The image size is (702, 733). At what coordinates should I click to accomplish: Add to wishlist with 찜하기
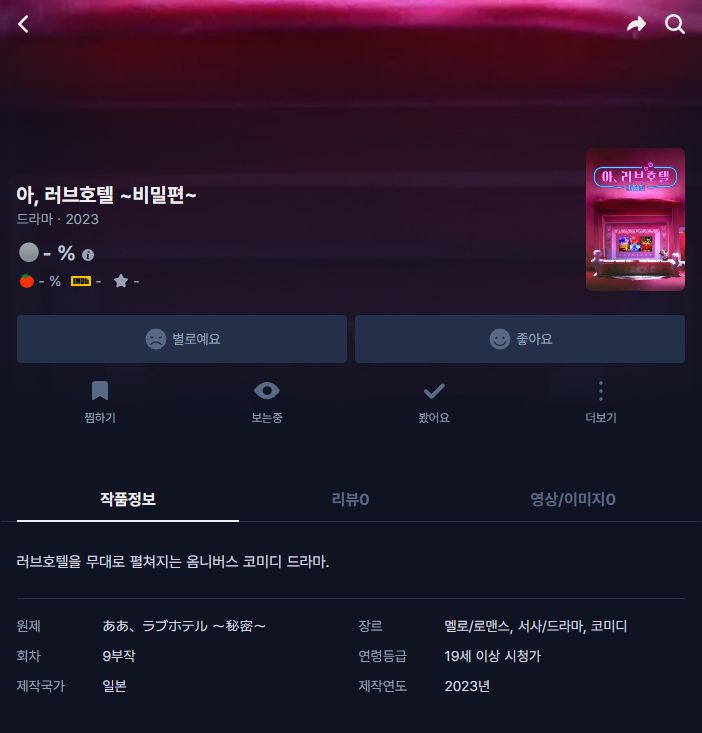[x=100, y=401]
